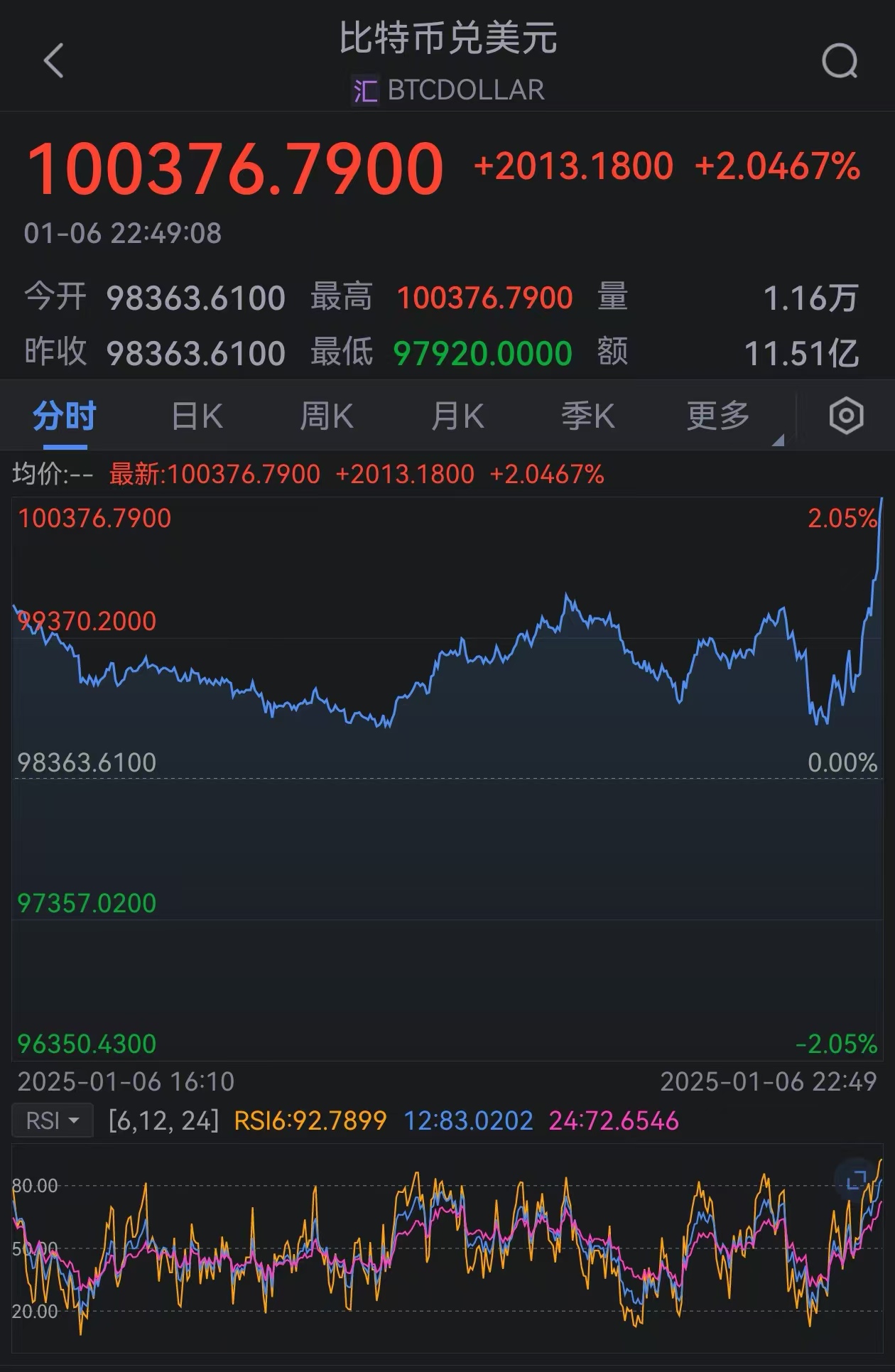
Task: Expand the 更多 chart period options
Action: click(x=719, y=416)
